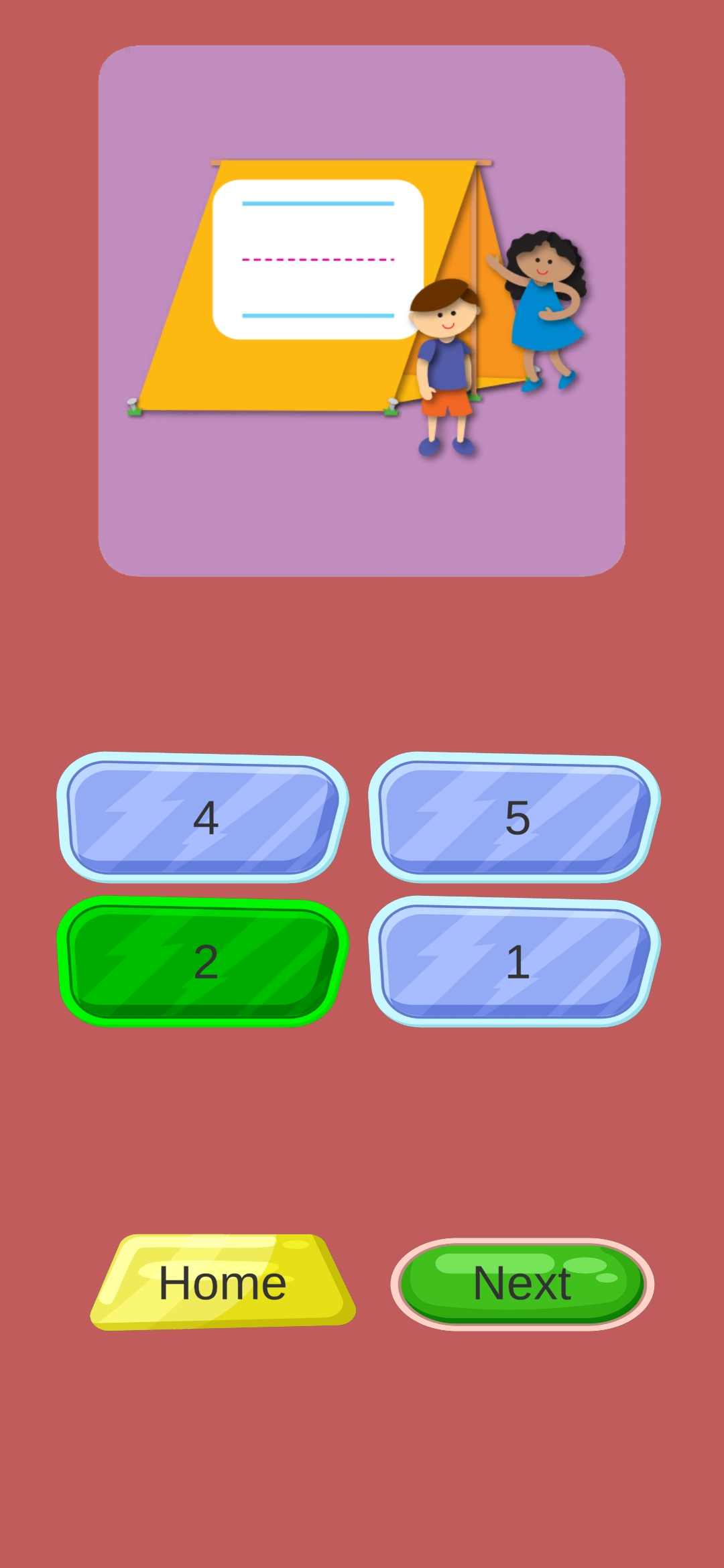Continue with the Next button
This screenshot has height=1568, width=724.
[x=522, y=1284]
